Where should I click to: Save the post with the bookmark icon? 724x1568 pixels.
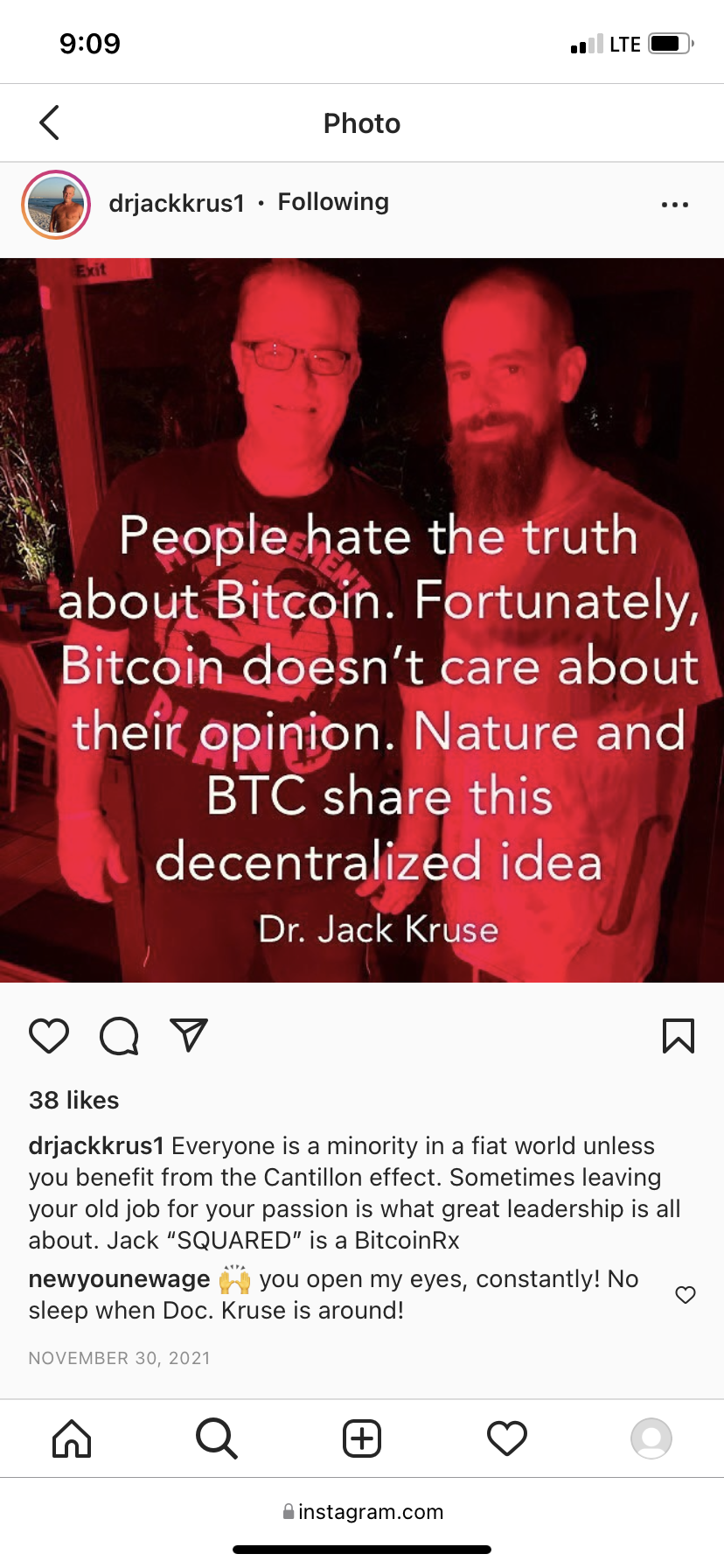click(x=679, y=1036)
